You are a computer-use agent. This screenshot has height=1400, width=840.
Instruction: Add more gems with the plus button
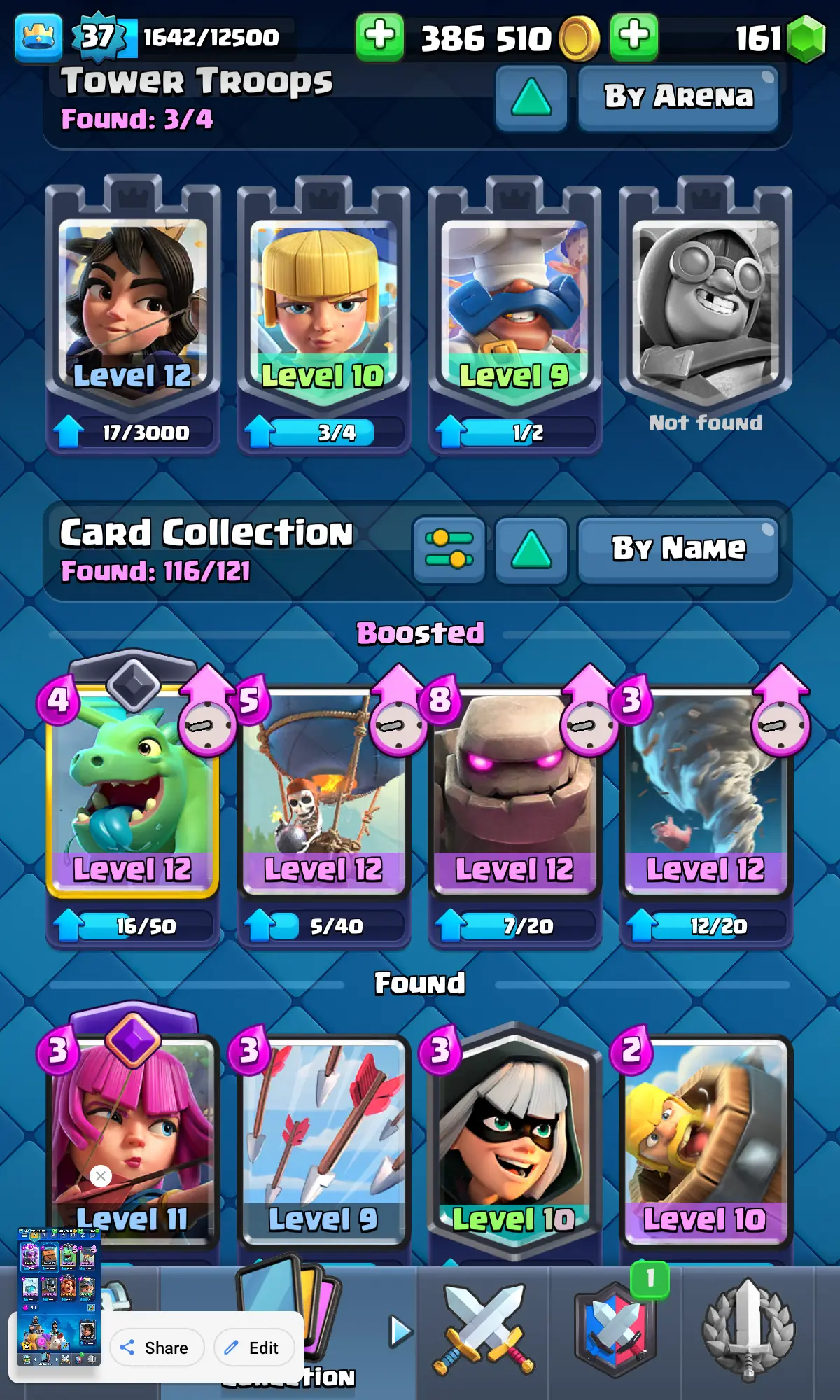(633, 36)
